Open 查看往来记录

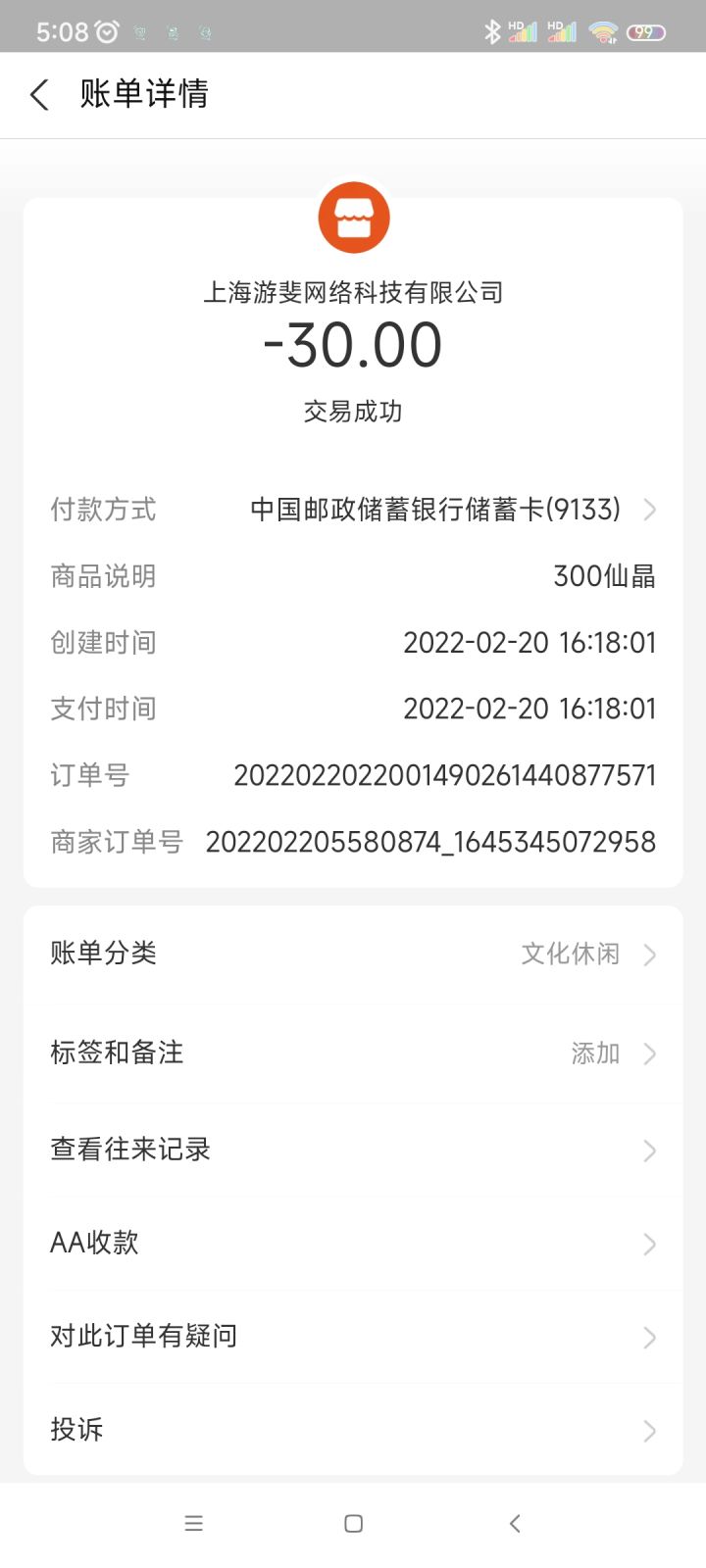coord(353,1150)
